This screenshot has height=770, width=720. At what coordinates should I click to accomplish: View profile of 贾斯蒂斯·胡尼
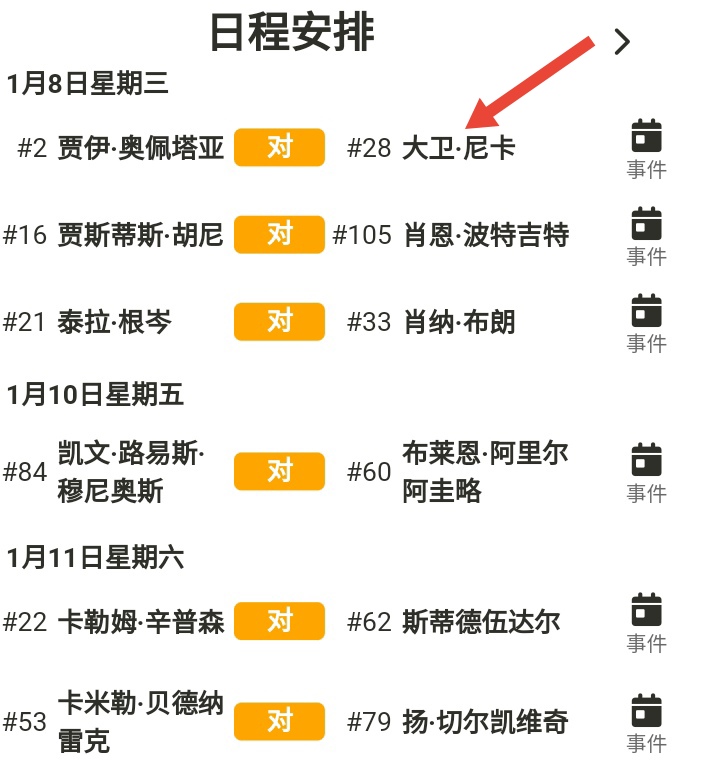pos(140,236)
